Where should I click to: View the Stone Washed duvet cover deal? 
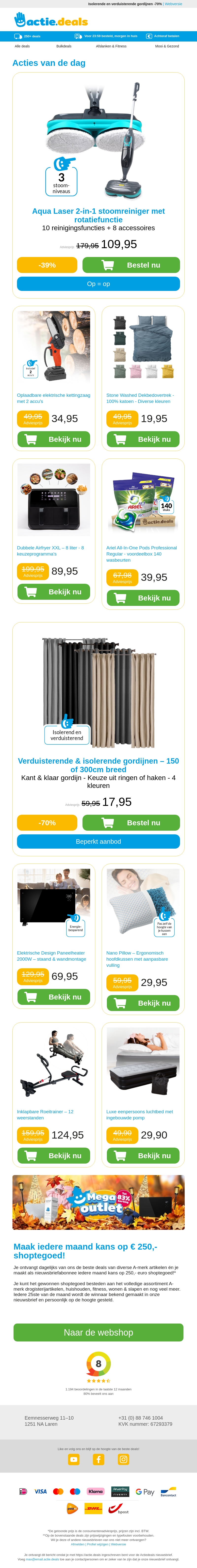click(x=143, y=439)
